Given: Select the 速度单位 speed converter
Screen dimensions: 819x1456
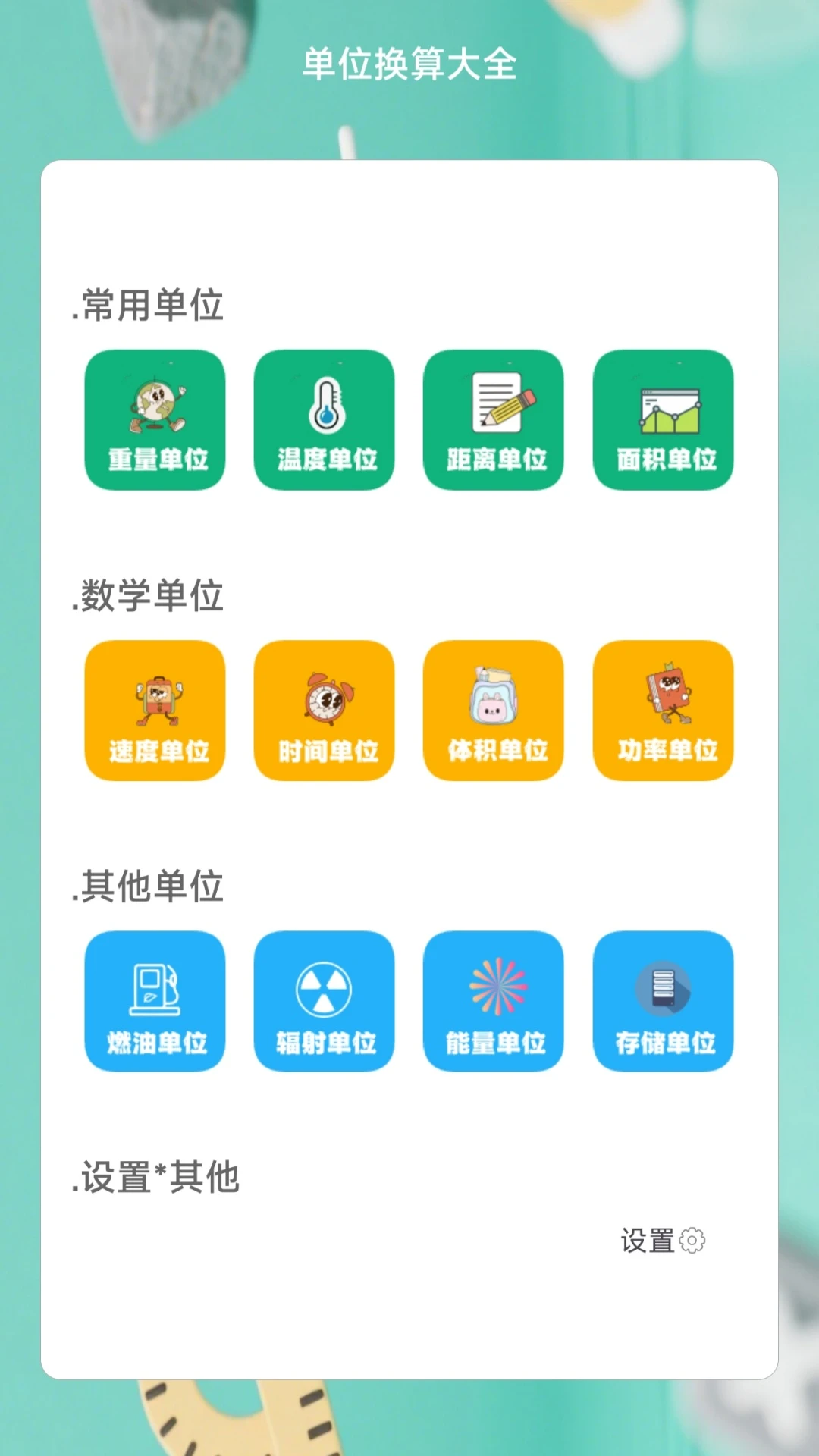Looking at the screenshot, I should click(x=155, y=710).
